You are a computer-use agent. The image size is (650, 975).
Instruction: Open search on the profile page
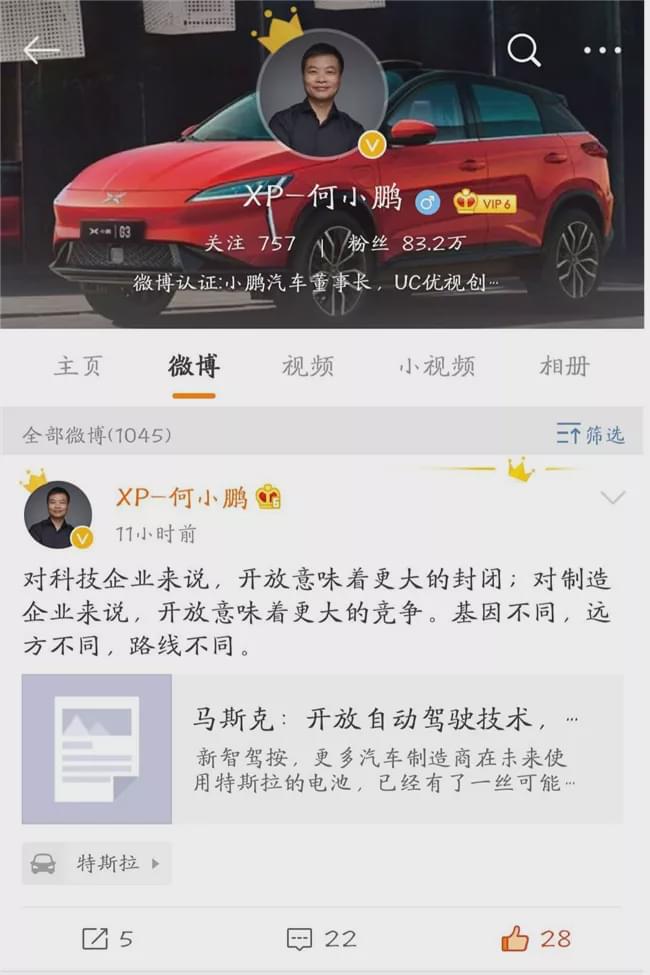(524, 50)
